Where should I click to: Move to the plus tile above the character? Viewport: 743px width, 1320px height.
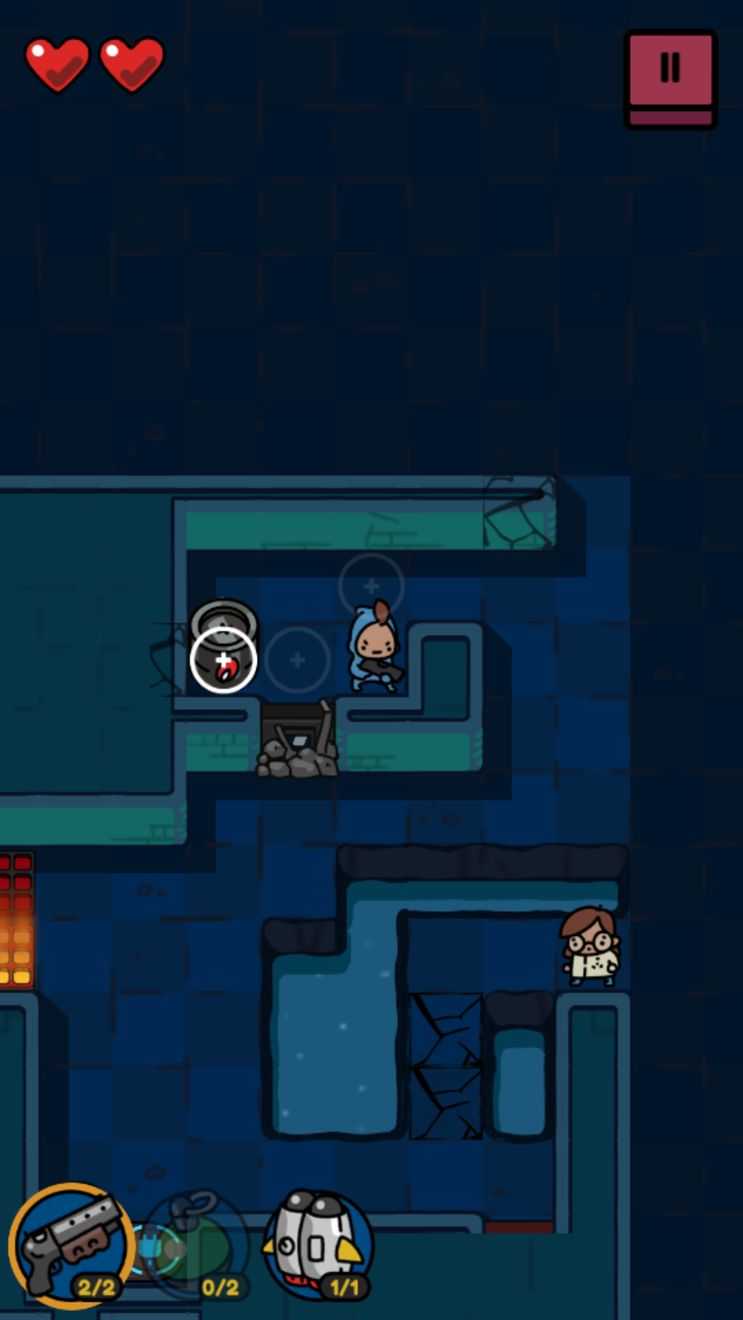371,586
